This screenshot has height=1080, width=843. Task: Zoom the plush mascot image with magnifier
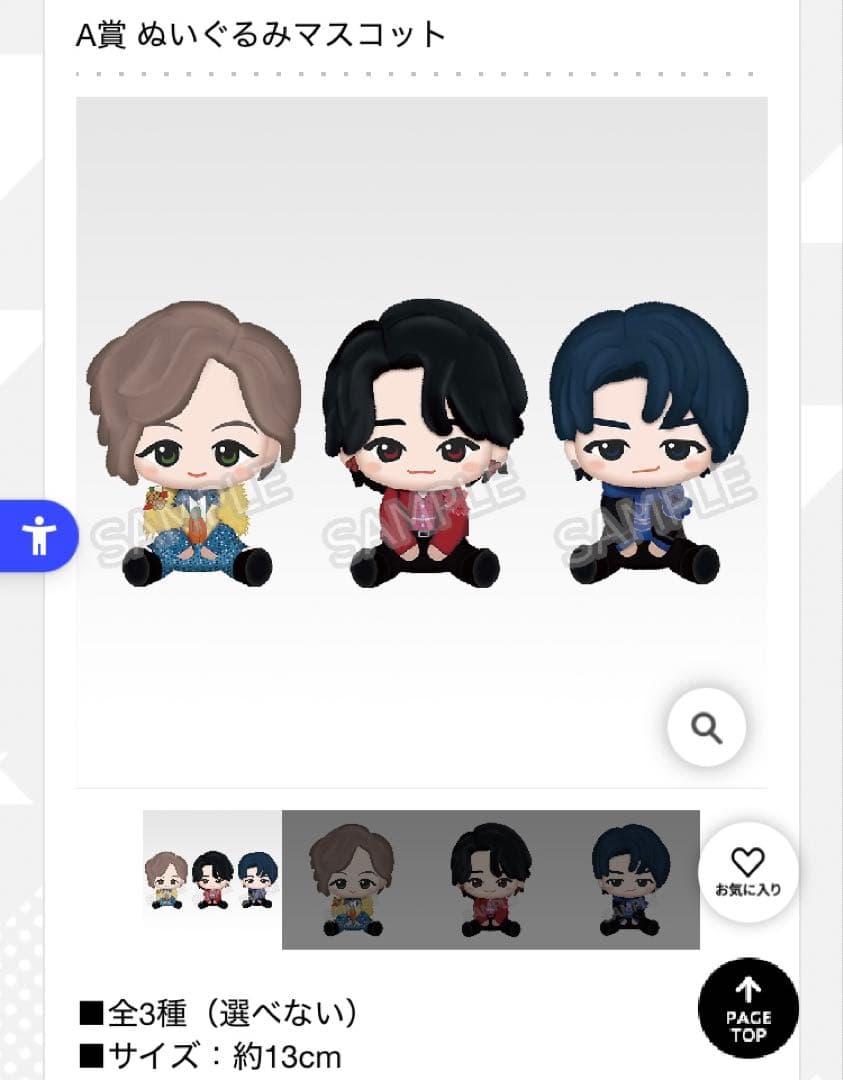click(707, 729)
